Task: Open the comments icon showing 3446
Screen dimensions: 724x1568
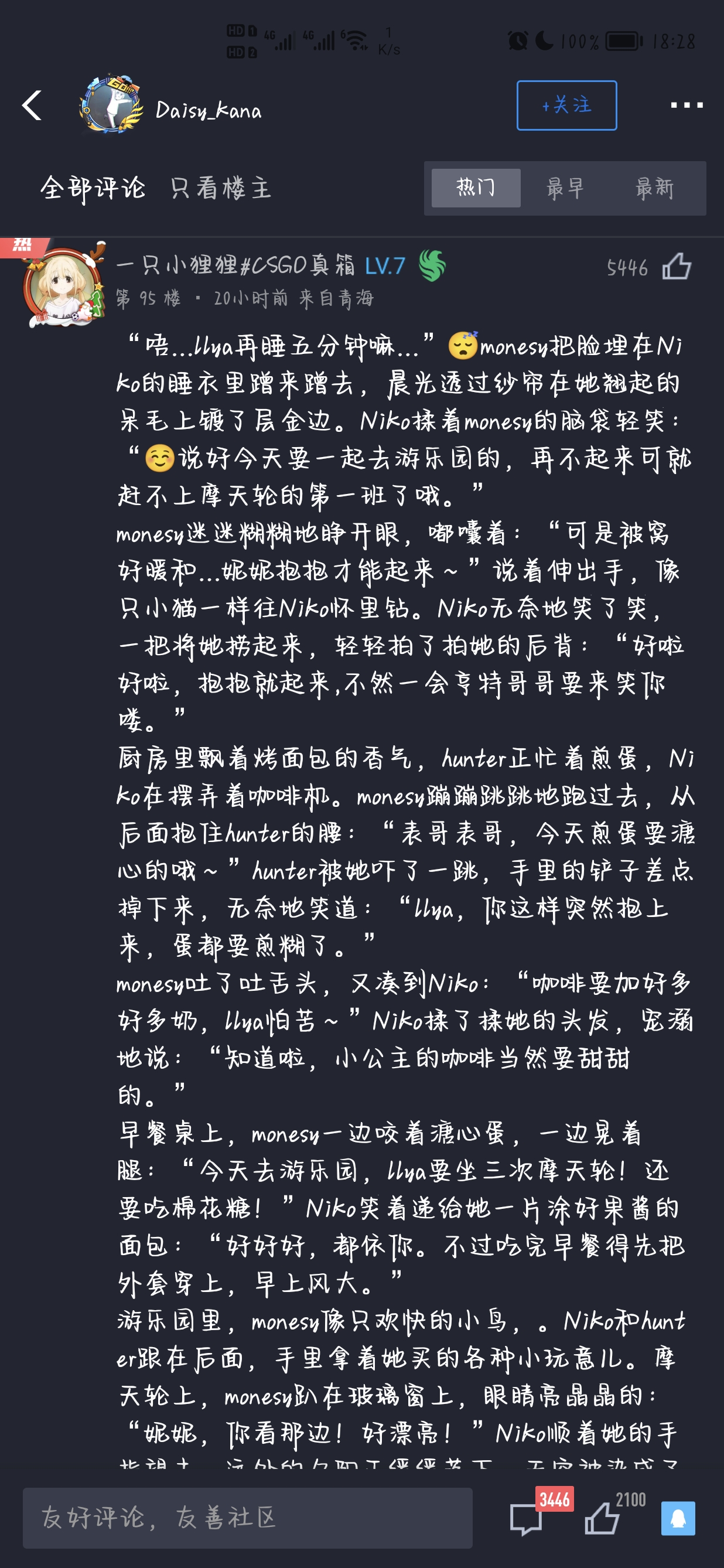Action: click(525, 1518)
